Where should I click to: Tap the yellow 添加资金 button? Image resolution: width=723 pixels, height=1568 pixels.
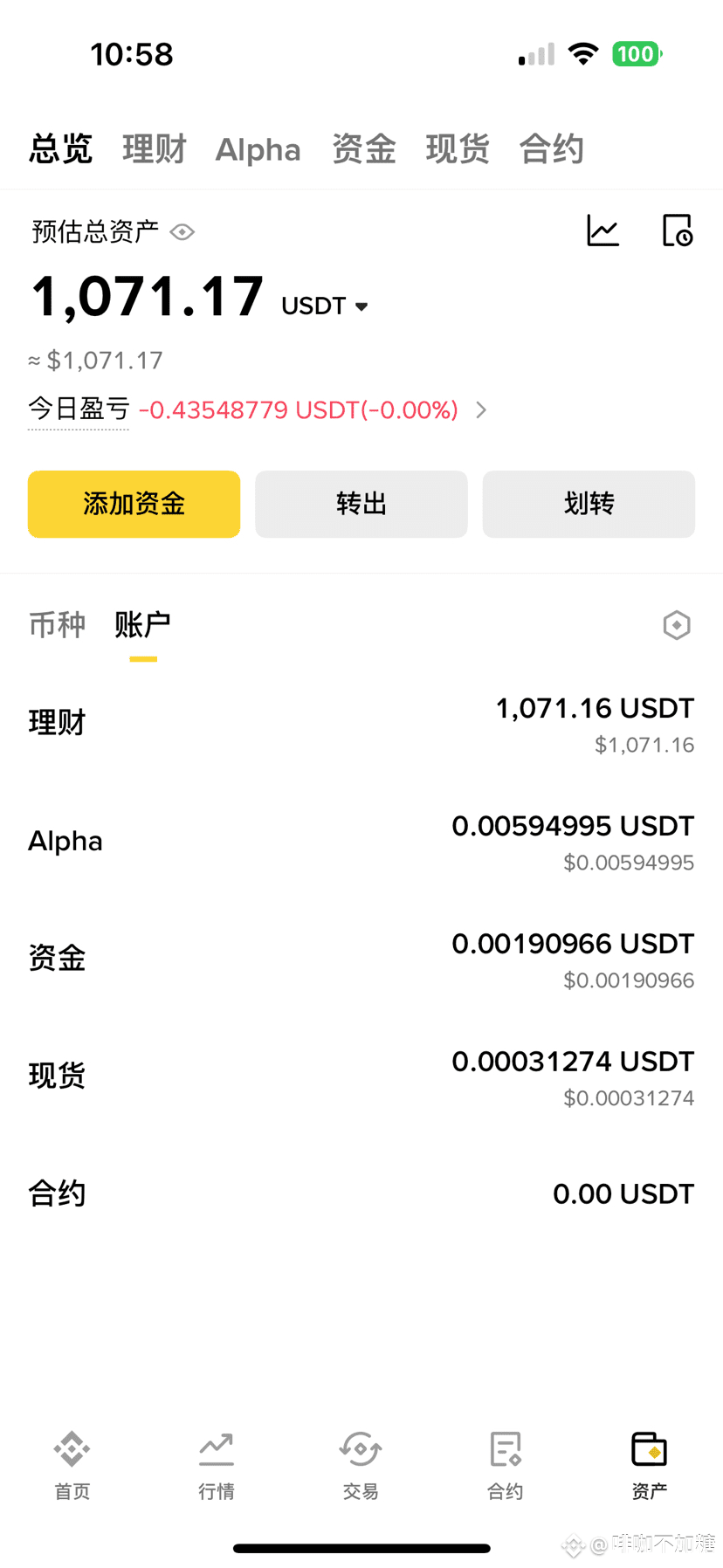134,504
